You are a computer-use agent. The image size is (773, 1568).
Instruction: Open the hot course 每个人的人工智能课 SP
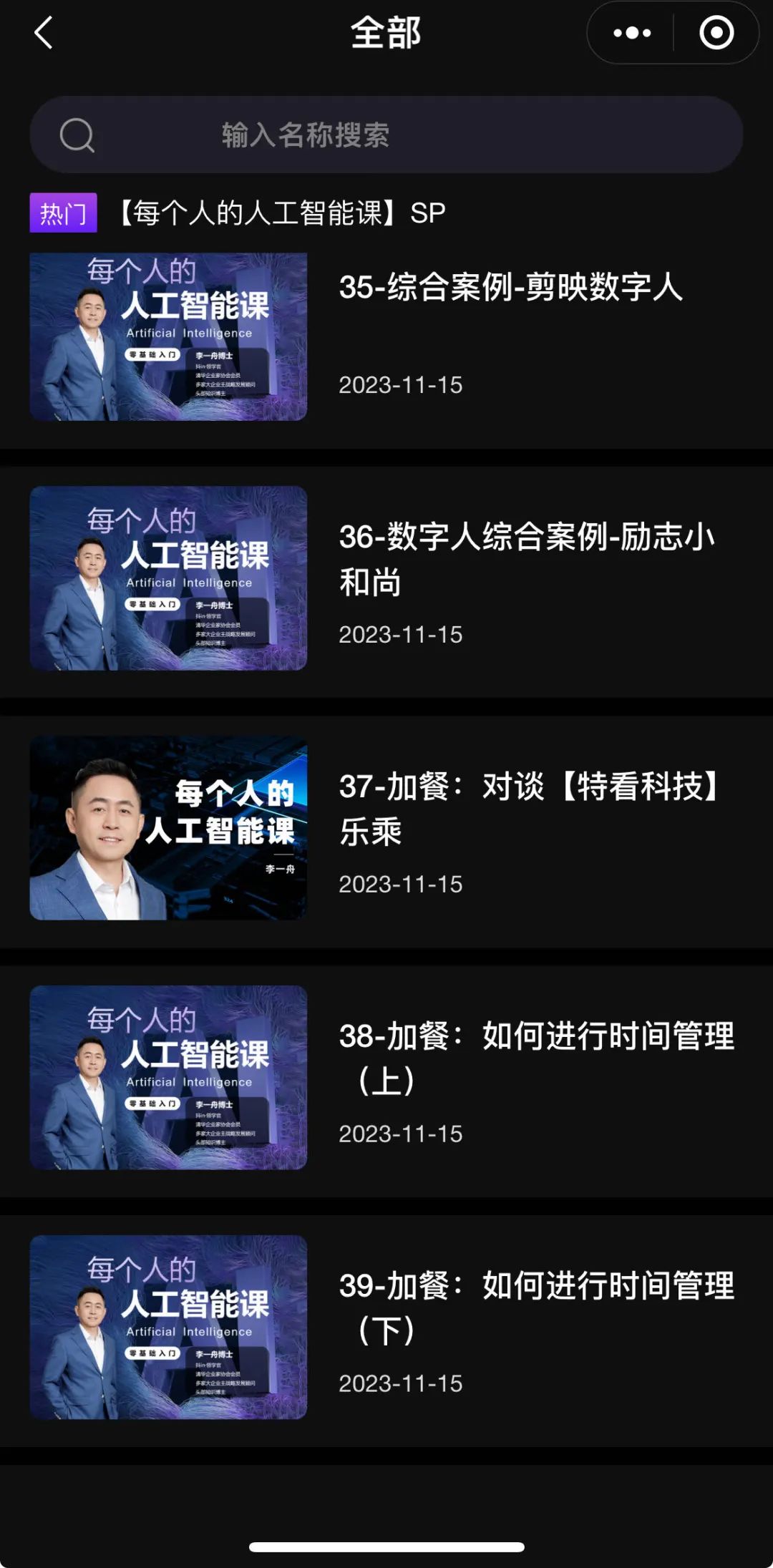(282, 213)
